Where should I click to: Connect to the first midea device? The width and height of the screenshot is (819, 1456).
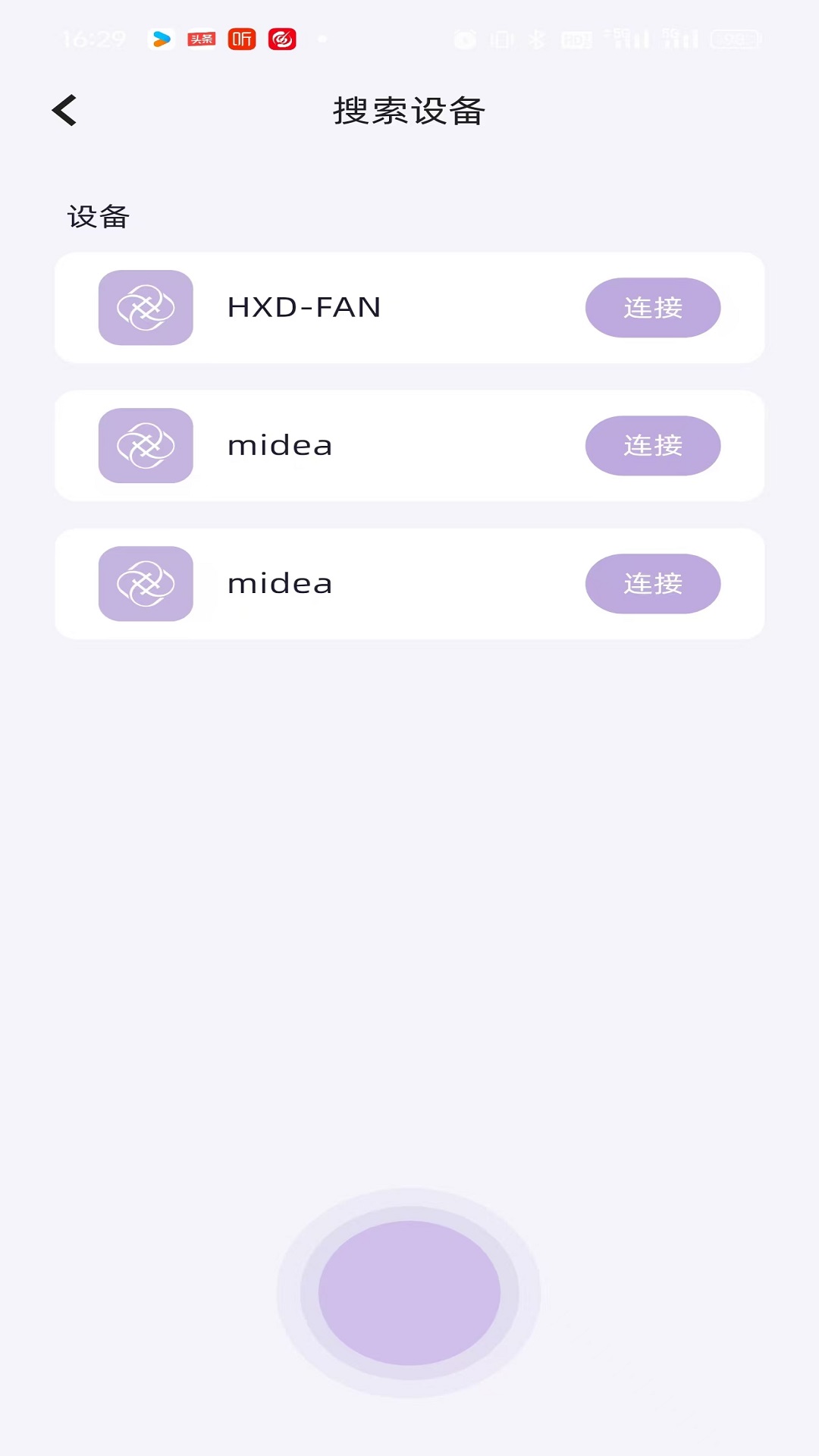pyautogui.click(x=653, y=446)
